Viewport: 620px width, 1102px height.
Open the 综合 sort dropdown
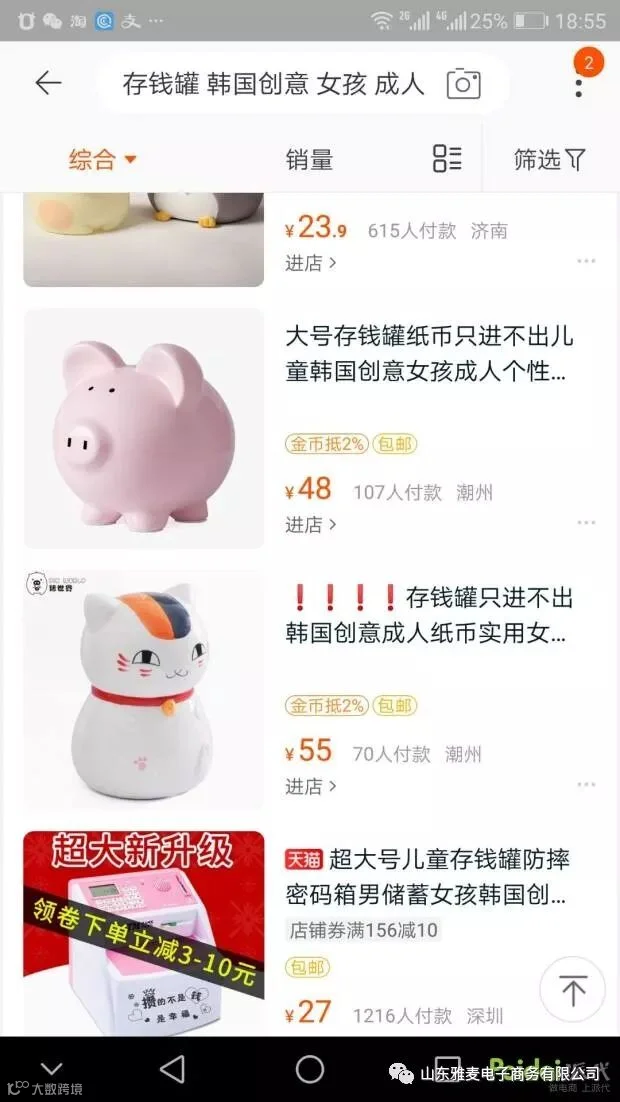click(103, 160)
